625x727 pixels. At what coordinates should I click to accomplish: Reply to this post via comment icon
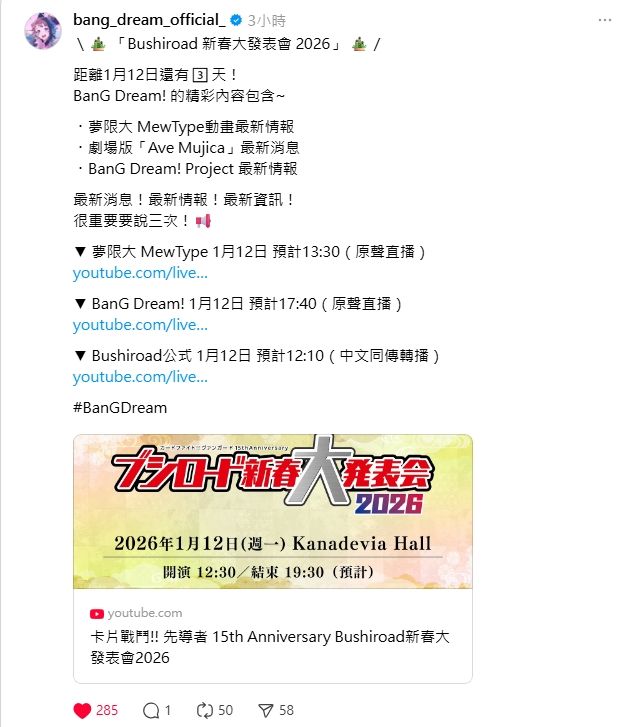pyautogui.click(x=151, y=710)
